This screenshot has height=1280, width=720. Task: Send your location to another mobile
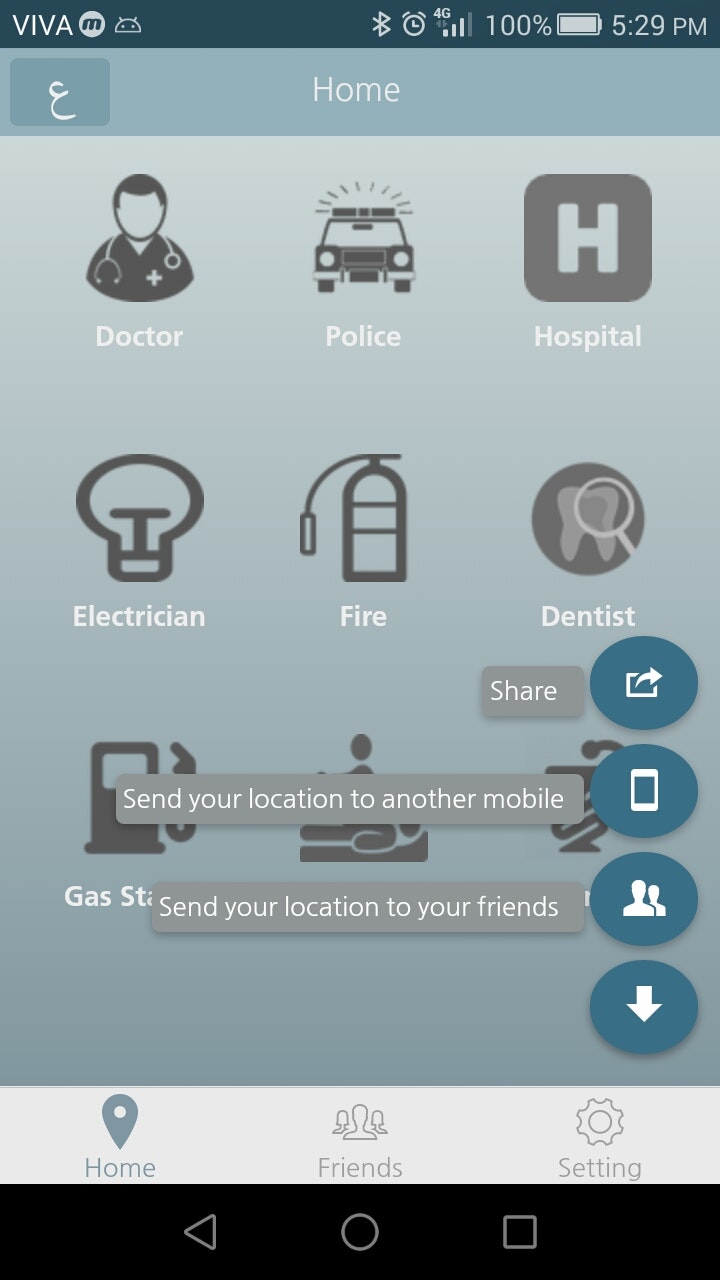coord(349,798)
